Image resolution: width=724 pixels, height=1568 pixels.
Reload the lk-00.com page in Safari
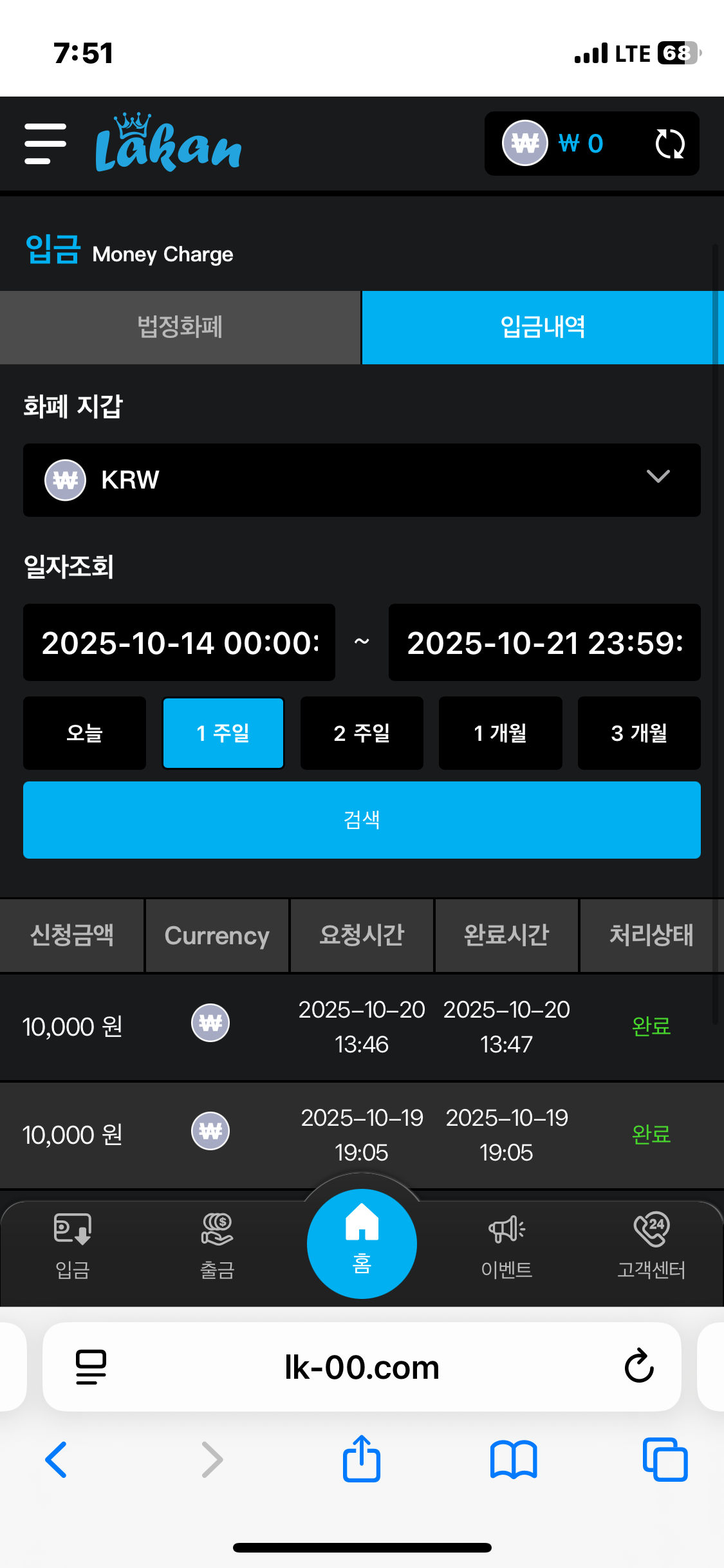639,1367
